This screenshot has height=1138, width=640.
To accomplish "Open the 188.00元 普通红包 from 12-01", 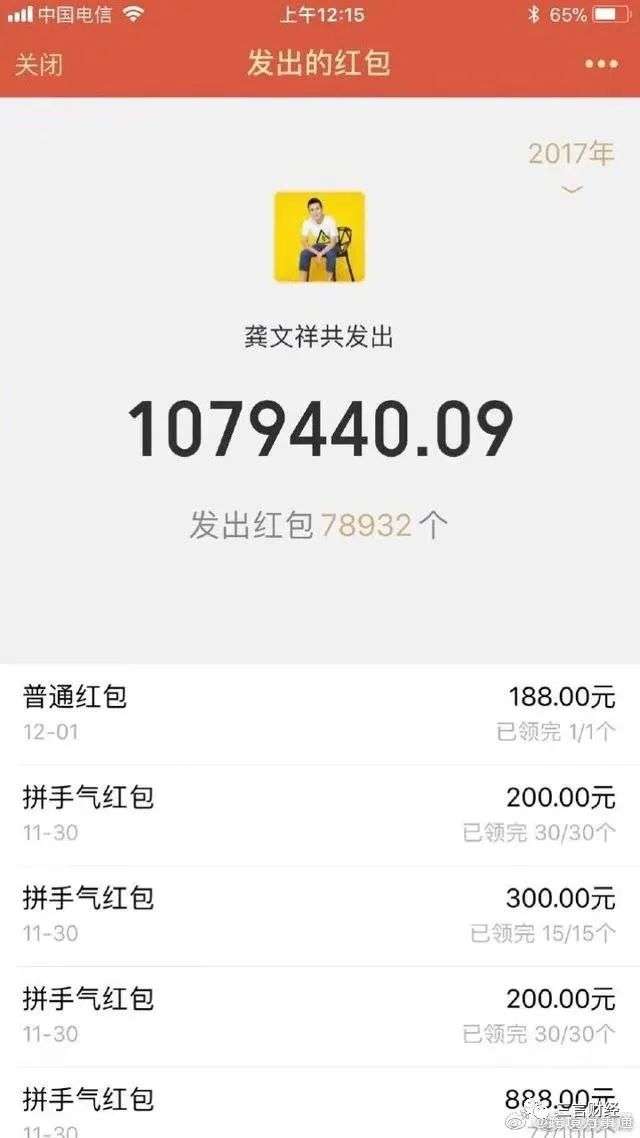I will pyautogui.click(x=320, y=713).
